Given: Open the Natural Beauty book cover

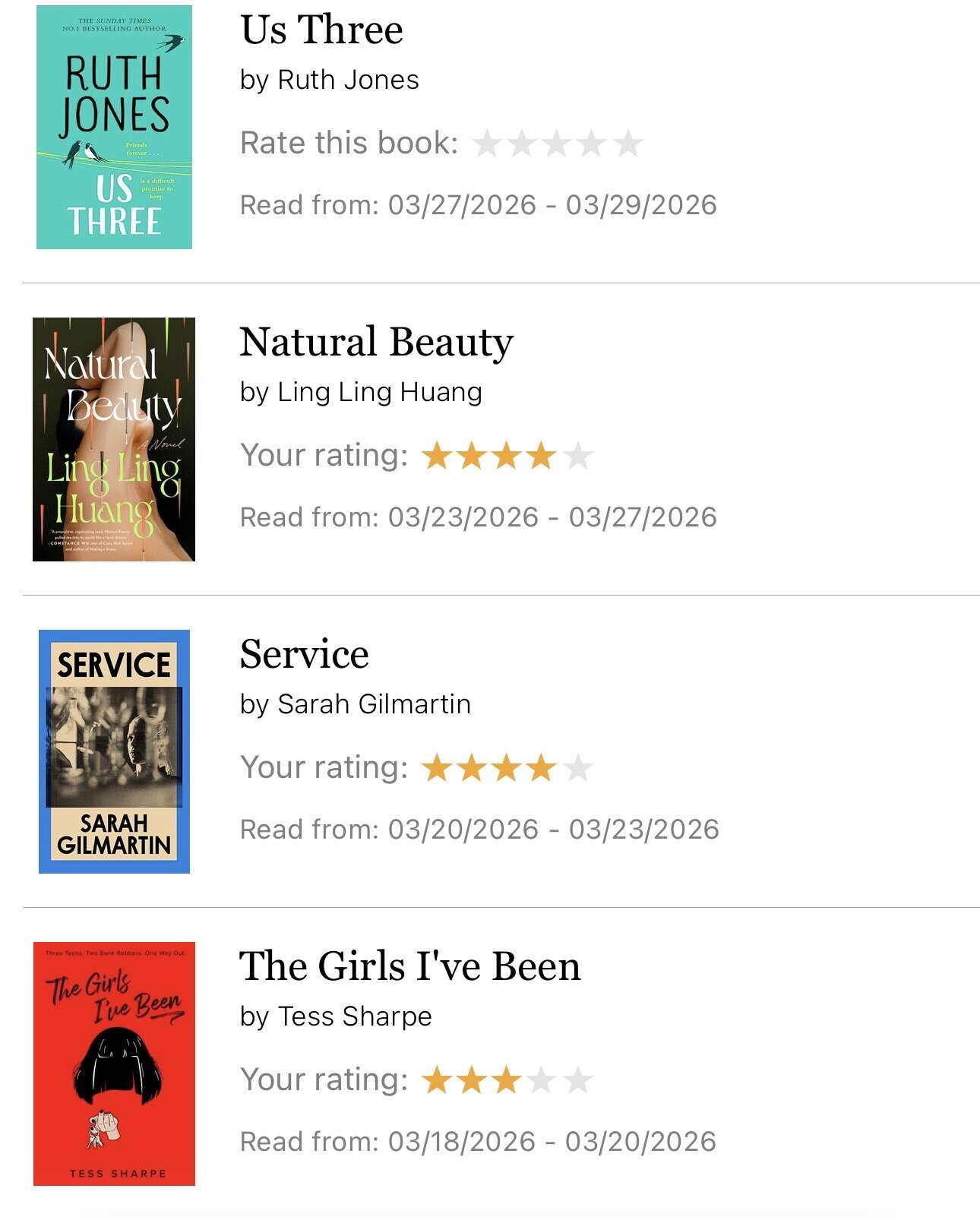Looking at the screenshot, I should coord(114,439).
